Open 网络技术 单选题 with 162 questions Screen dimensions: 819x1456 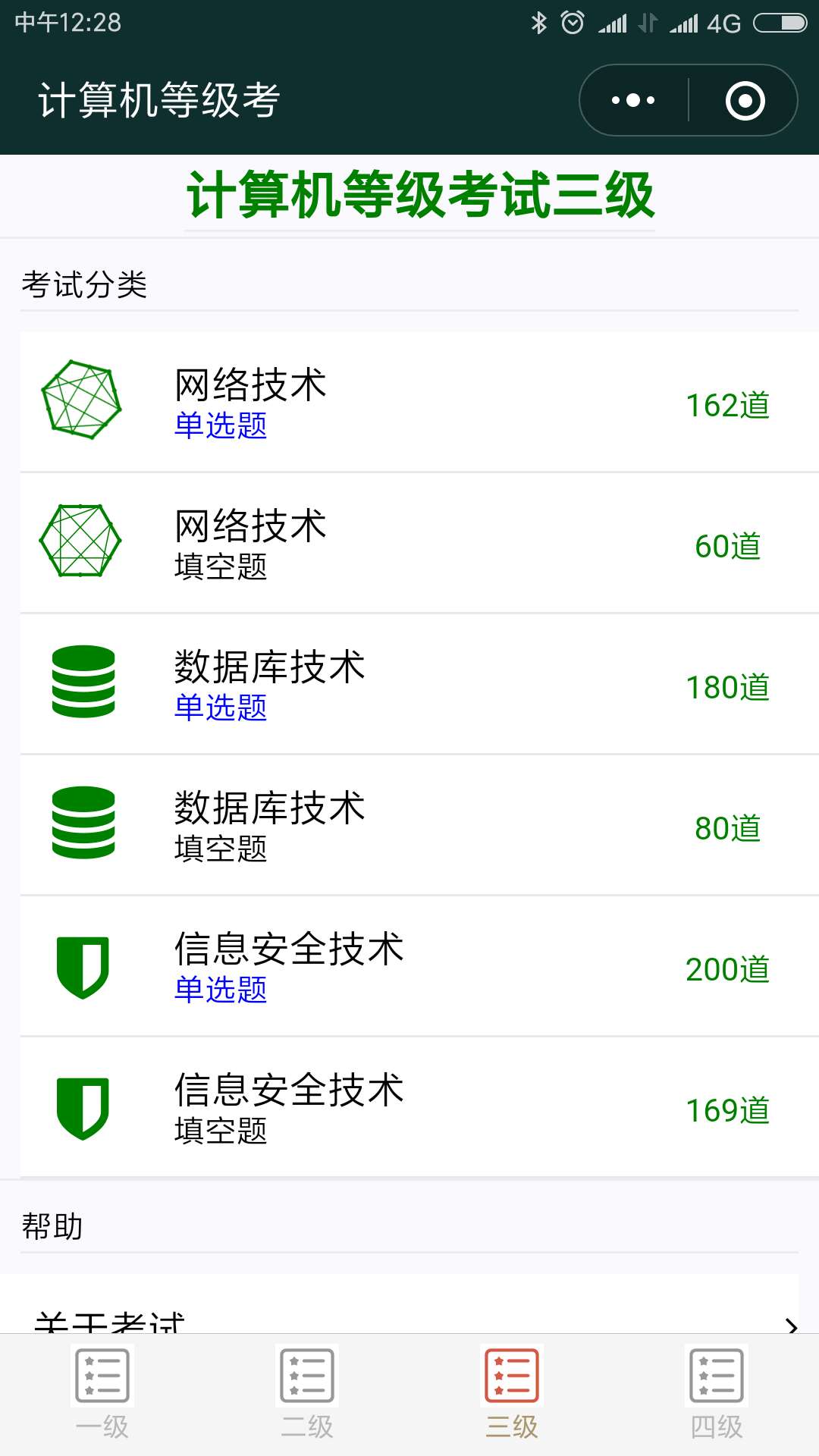click(x=419, y=402)
